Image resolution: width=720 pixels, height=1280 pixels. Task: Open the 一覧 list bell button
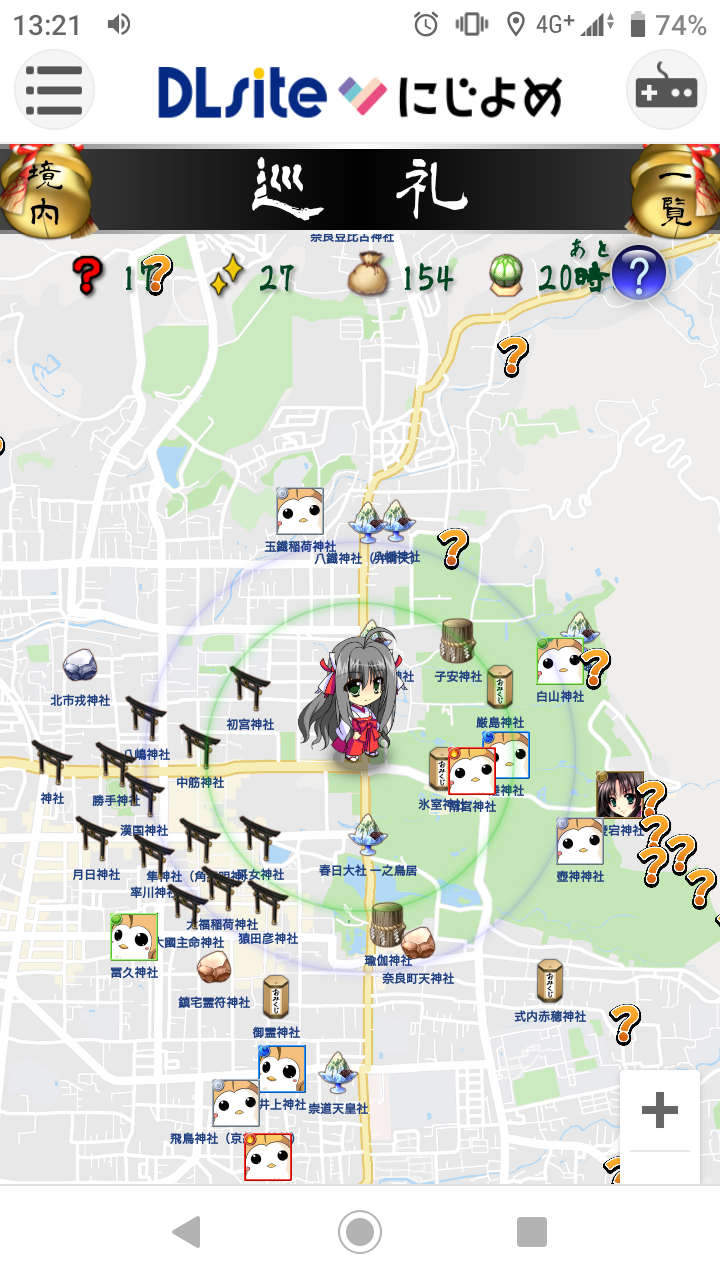click(x=676, y=190)
